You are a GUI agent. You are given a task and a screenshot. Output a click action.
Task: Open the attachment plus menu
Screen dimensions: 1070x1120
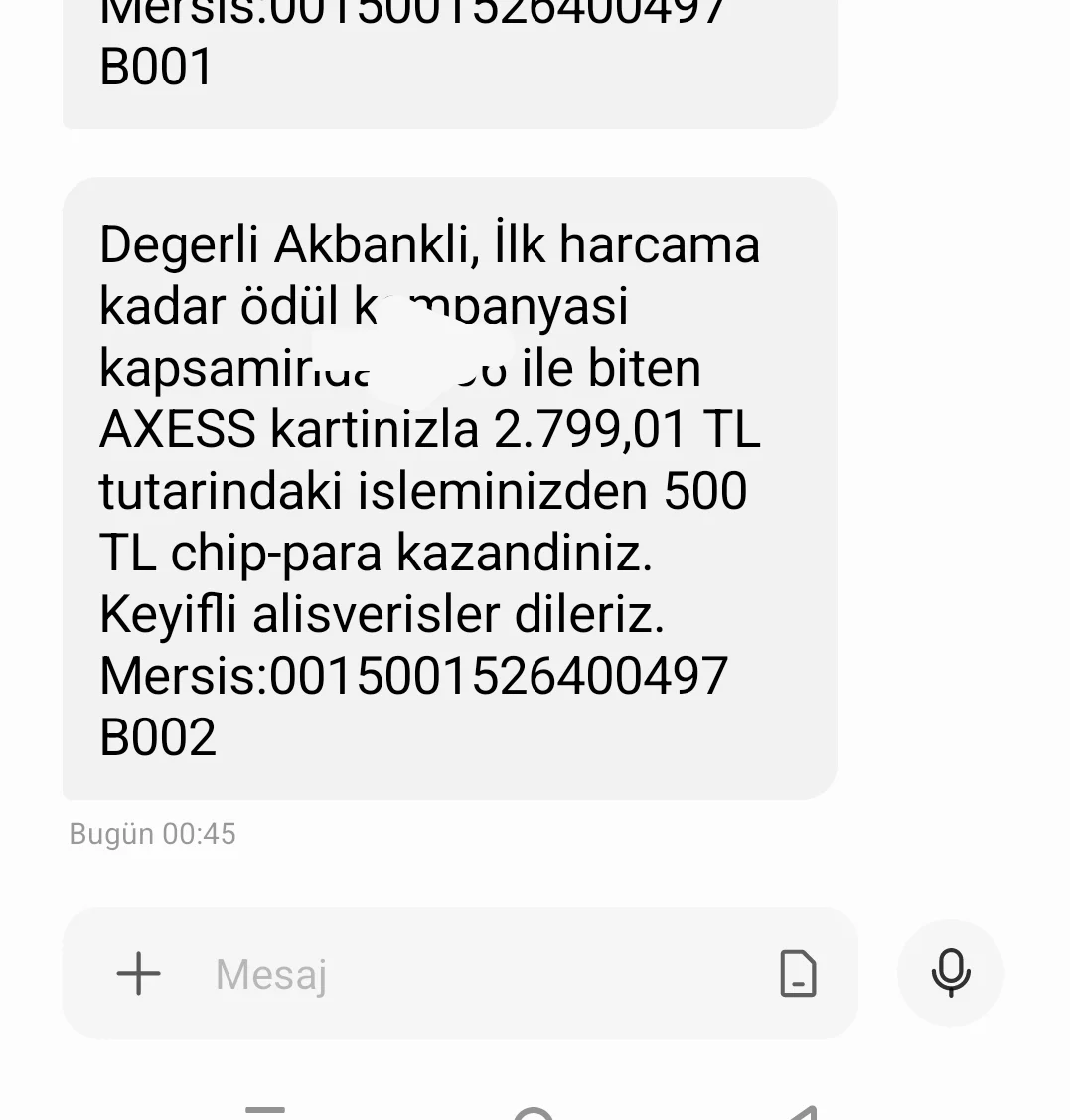point(138,973)
